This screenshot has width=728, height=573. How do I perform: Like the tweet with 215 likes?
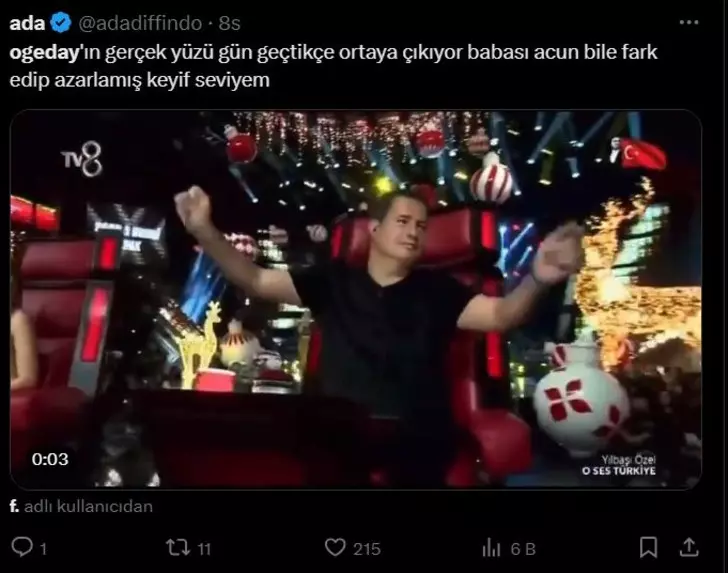point(337,547)
